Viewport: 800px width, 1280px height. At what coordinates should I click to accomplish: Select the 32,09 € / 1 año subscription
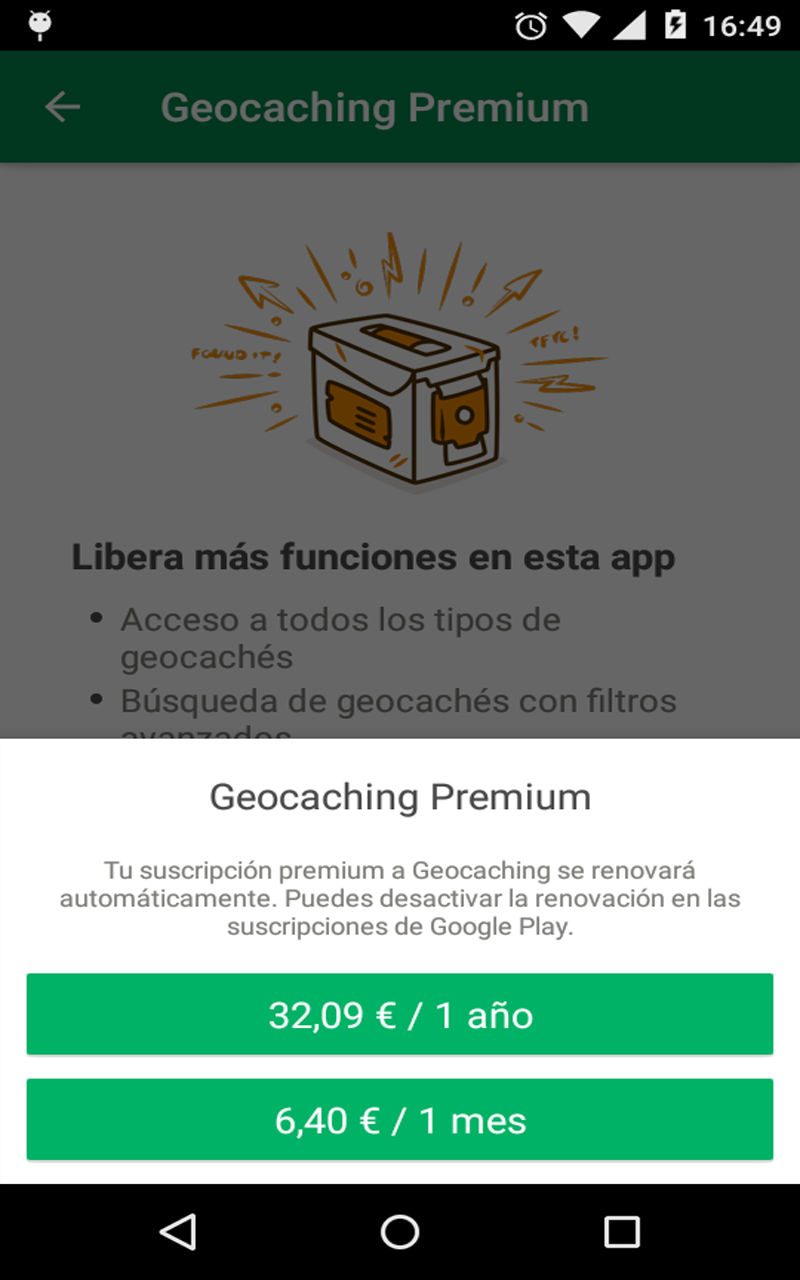tap(400, 1014)
